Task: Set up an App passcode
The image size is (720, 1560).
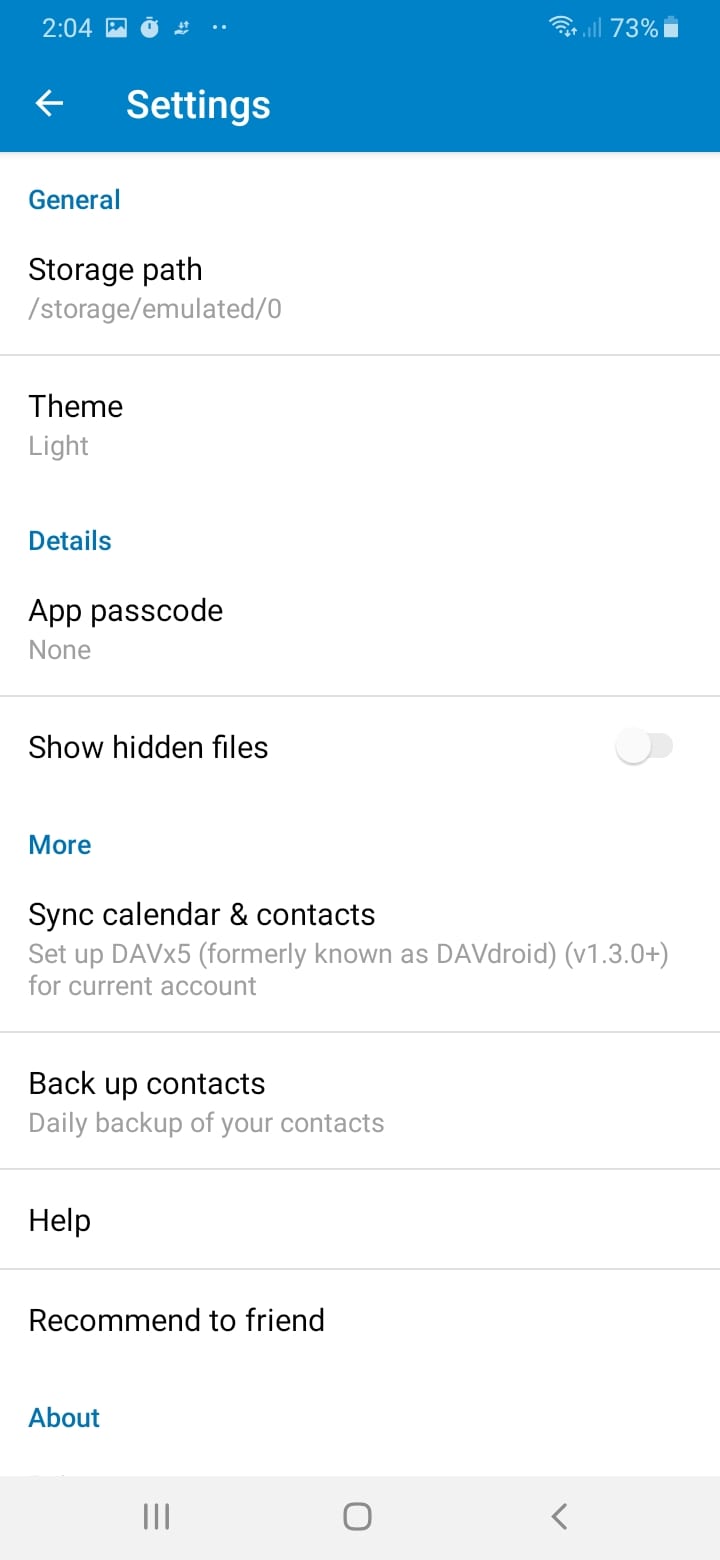Action: 360,629
